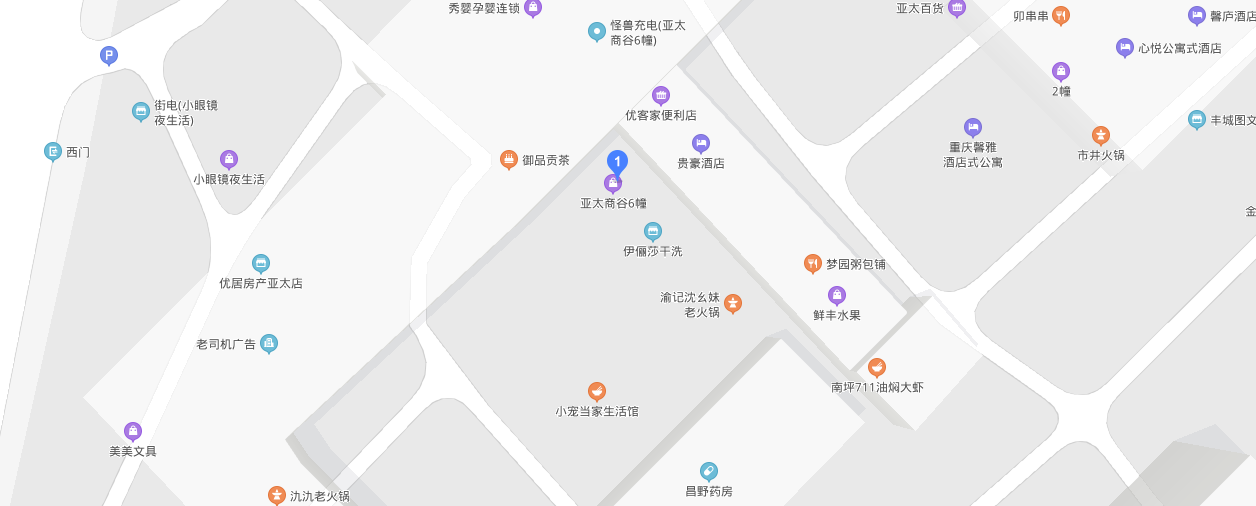The image size is (1256, 506).
Task: Open the 市井火锅 hotpot marker
Action: click(x=1101, y=135)
